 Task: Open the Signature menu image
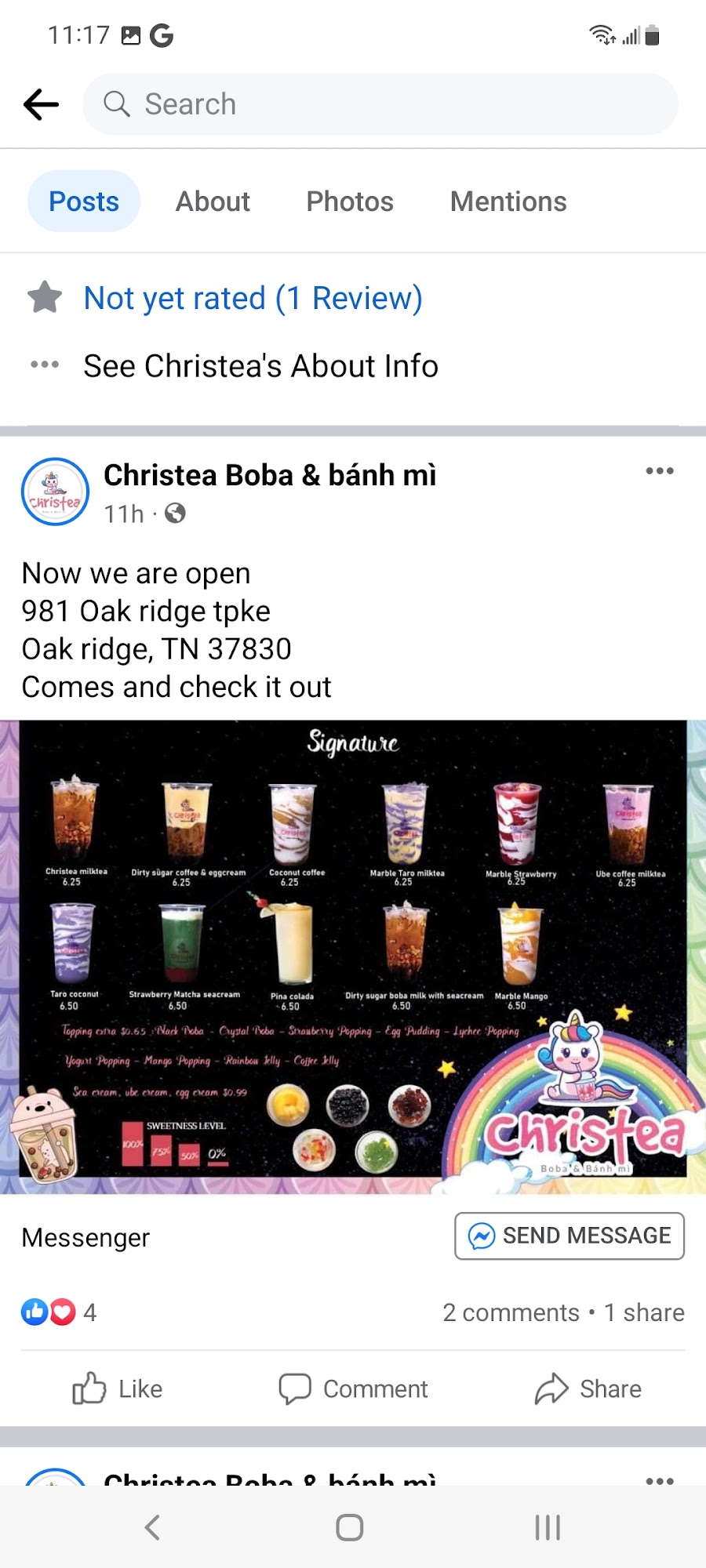[353, 956]
